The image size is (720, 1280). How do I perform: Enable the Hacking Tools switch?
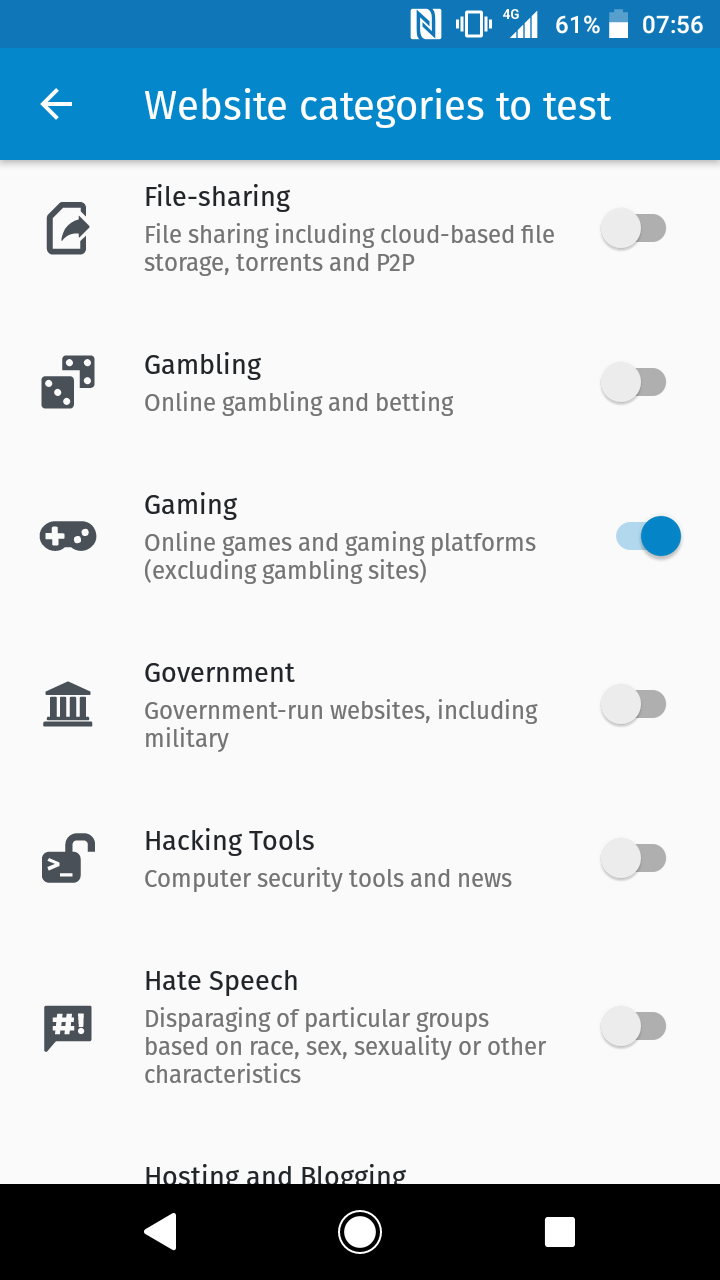coord(633,858)
